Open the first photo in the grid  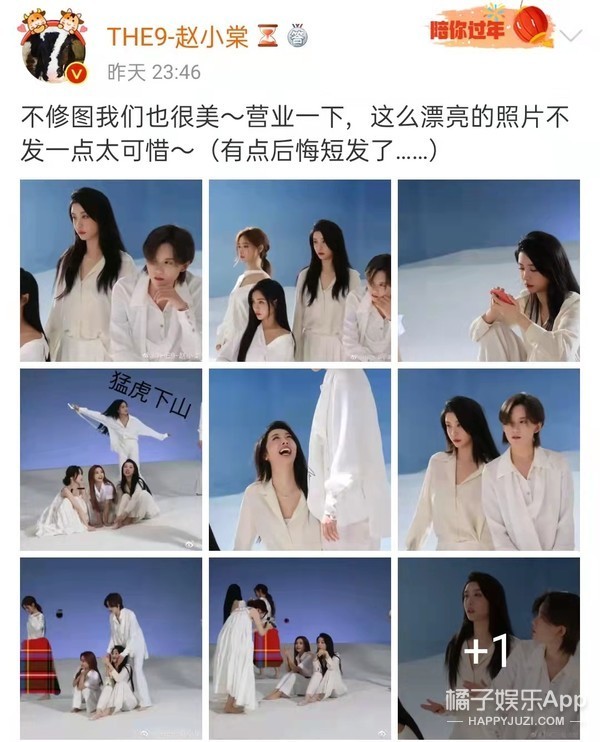(110, 270)
